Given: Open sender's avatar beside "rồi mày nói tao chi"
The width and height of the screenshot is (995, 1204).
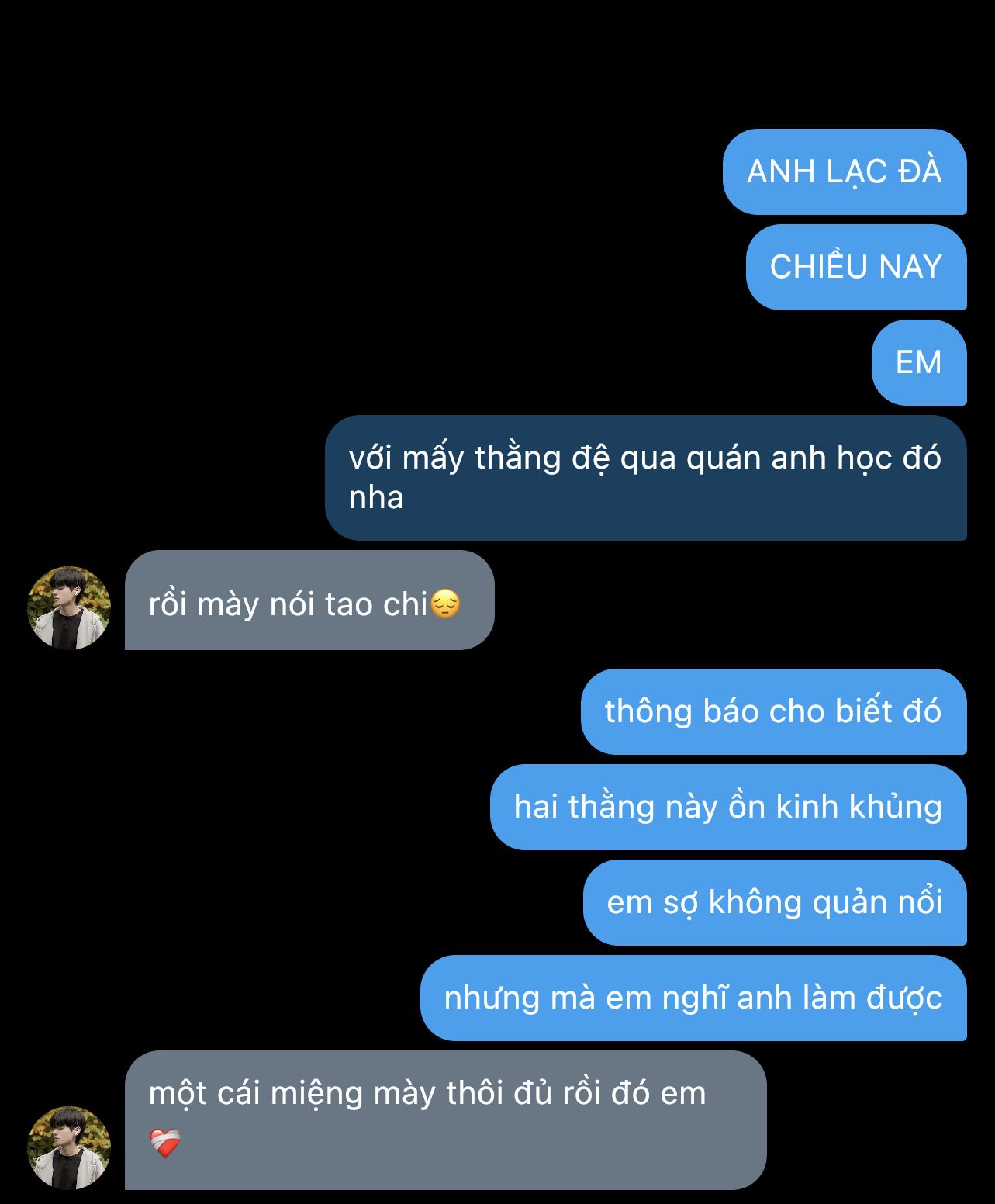Looking at the screenshot, I should click(x=69, y=607).
